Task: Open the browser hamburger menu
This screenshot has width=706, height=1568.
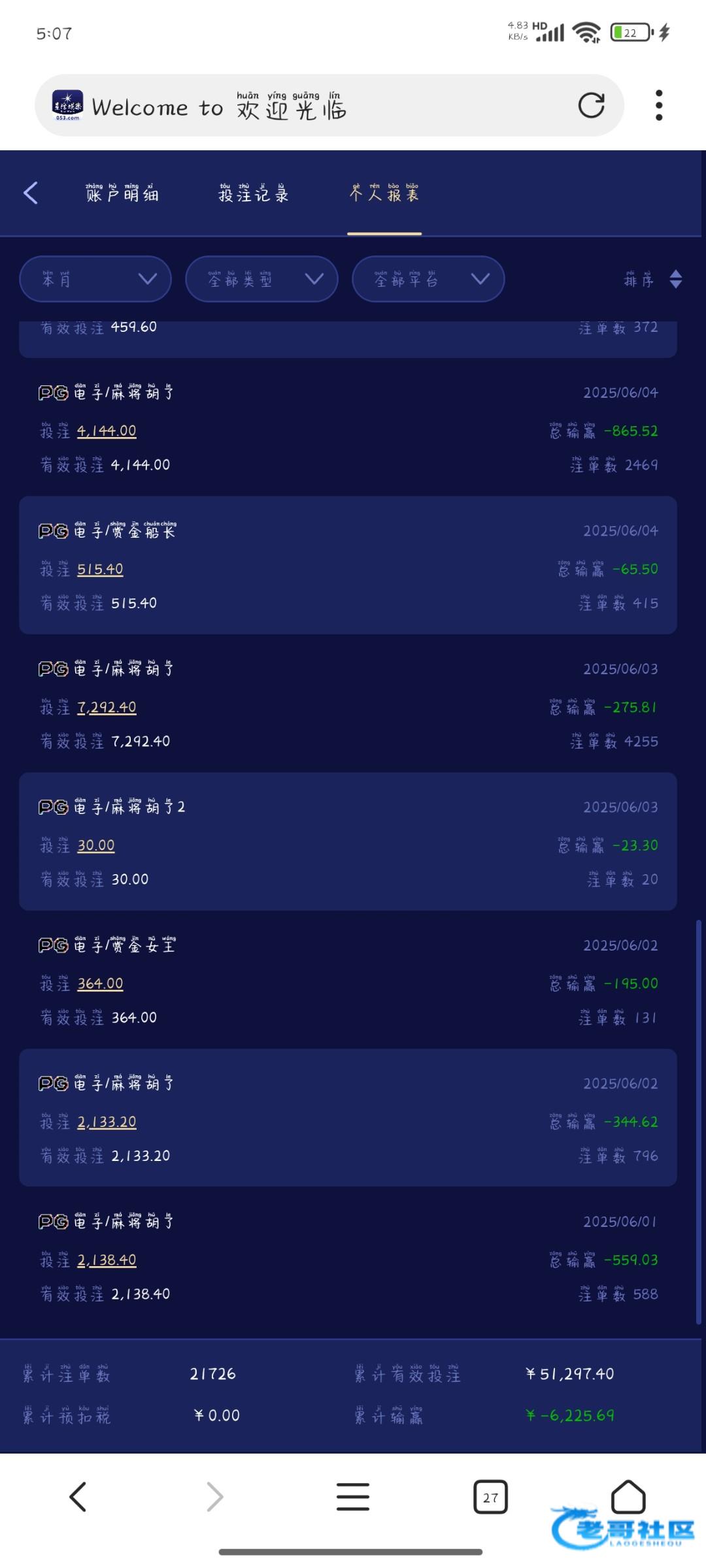Action: (353, 1497)
